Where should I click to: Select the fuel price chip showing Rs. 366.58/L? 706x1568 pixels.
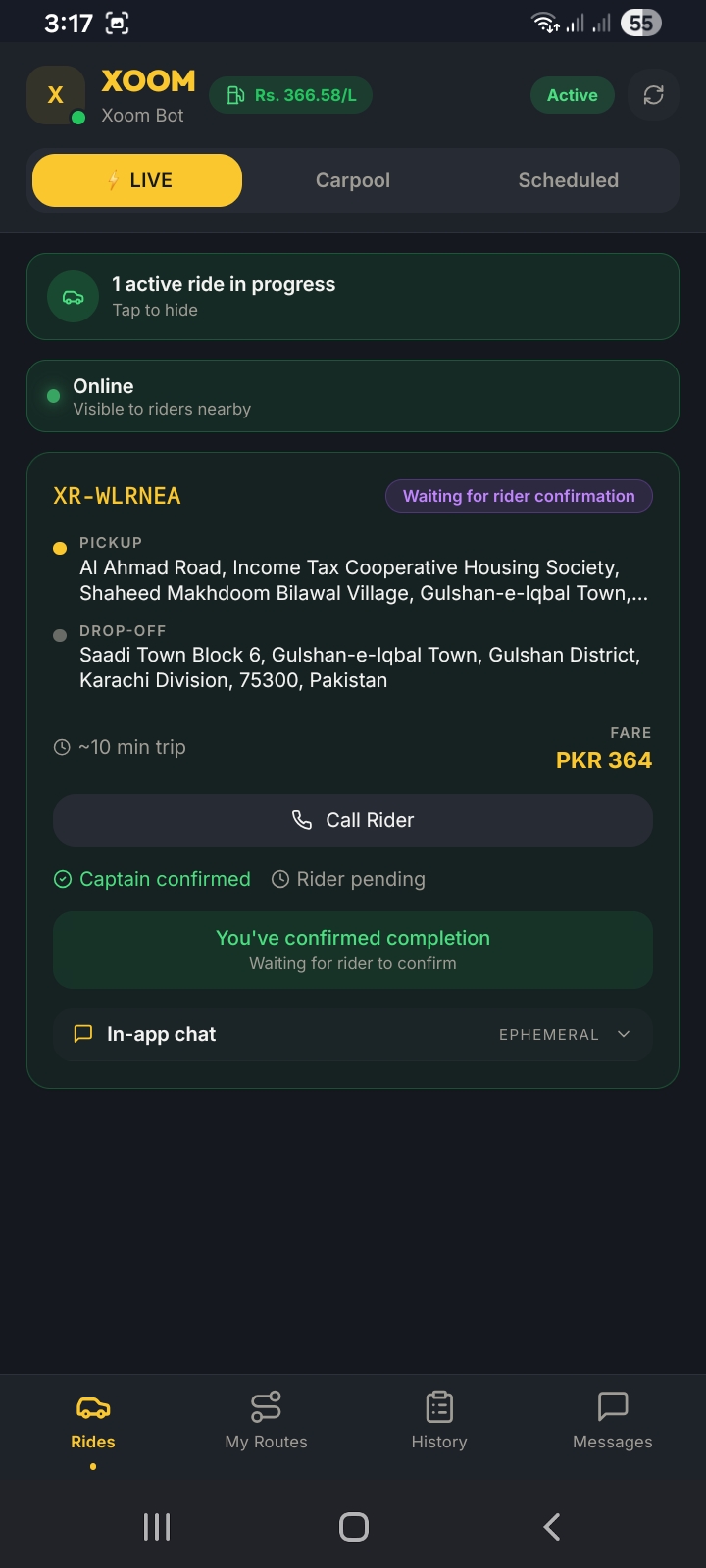click(290, 95)
